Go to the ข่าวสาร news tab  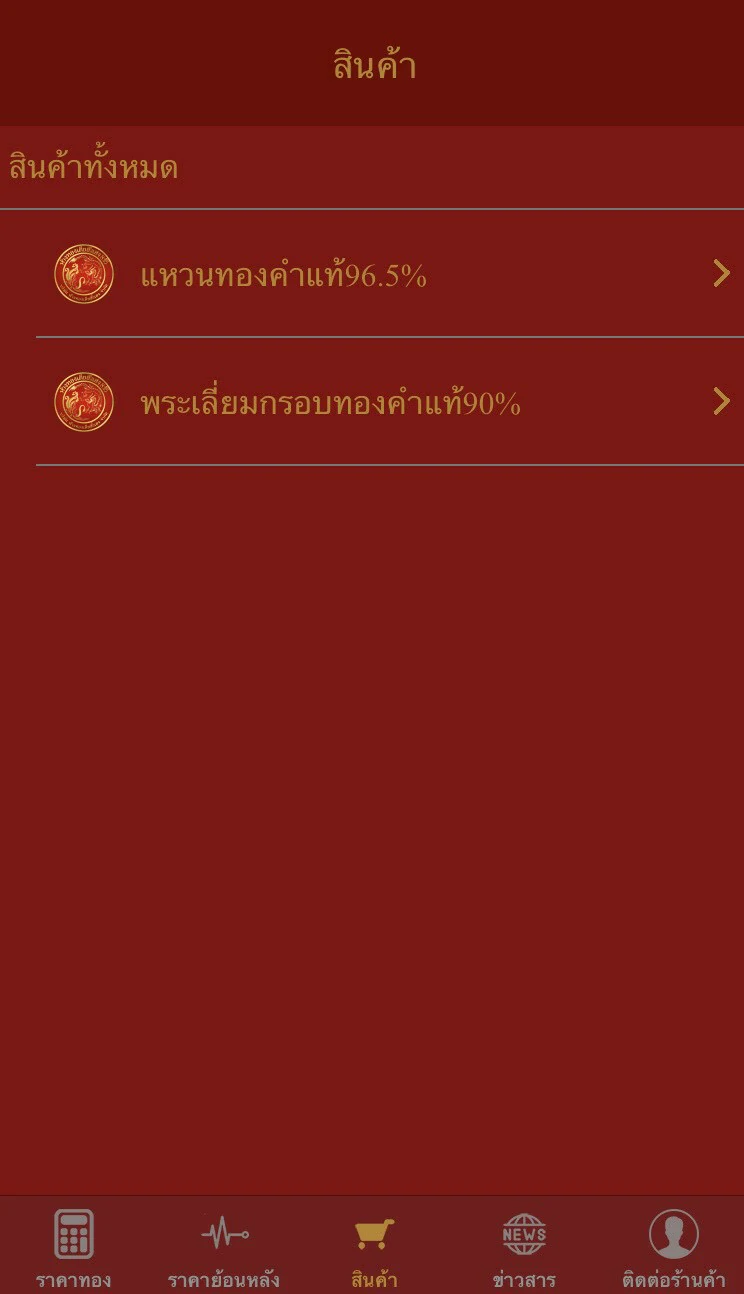[524, 1247]
